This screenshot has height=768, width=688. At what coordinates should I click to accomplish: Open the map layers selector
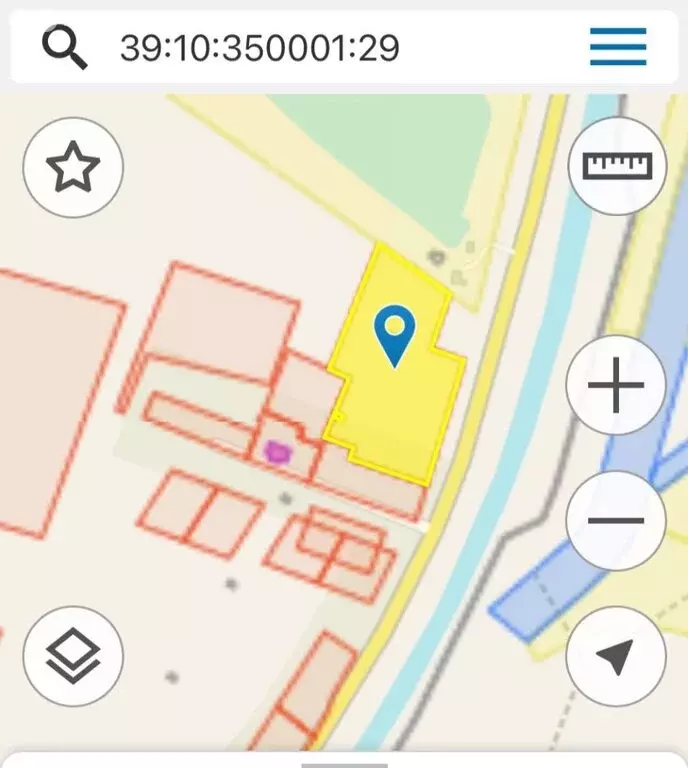tap(73, 657)
